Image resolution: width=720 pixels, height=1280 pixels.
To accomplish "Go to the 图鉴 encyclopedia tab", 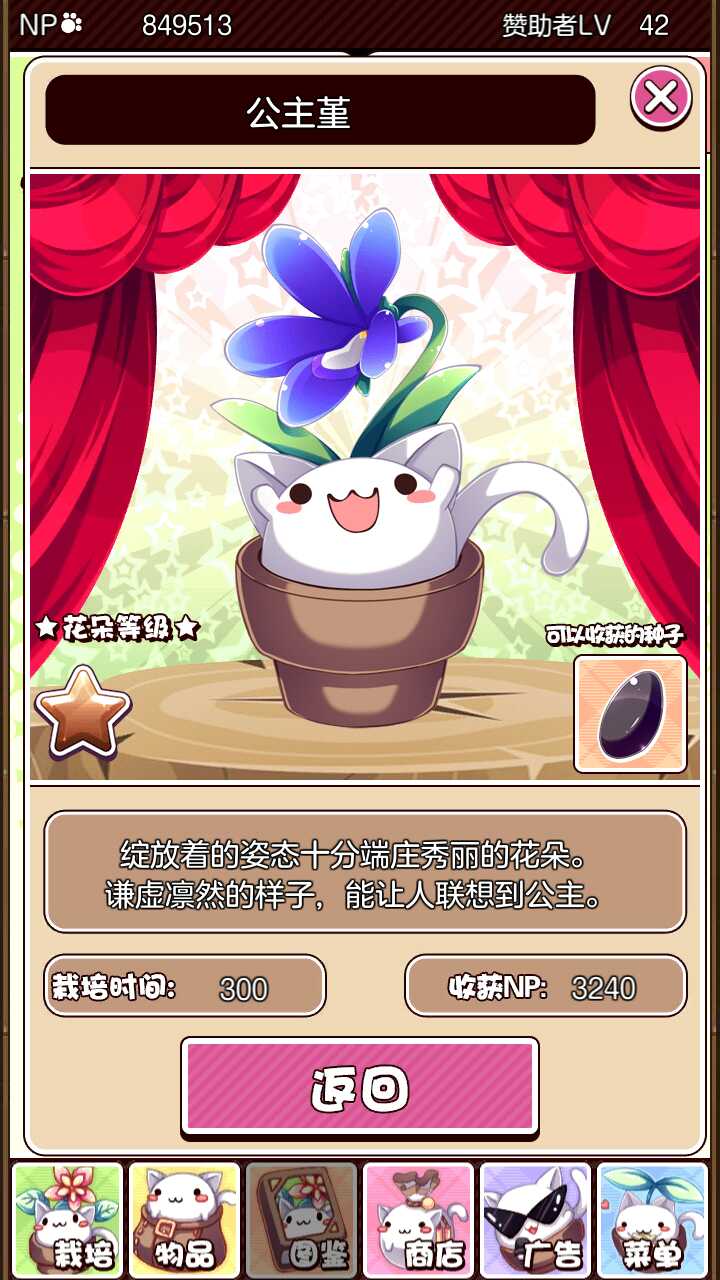I will point(302,1219).
